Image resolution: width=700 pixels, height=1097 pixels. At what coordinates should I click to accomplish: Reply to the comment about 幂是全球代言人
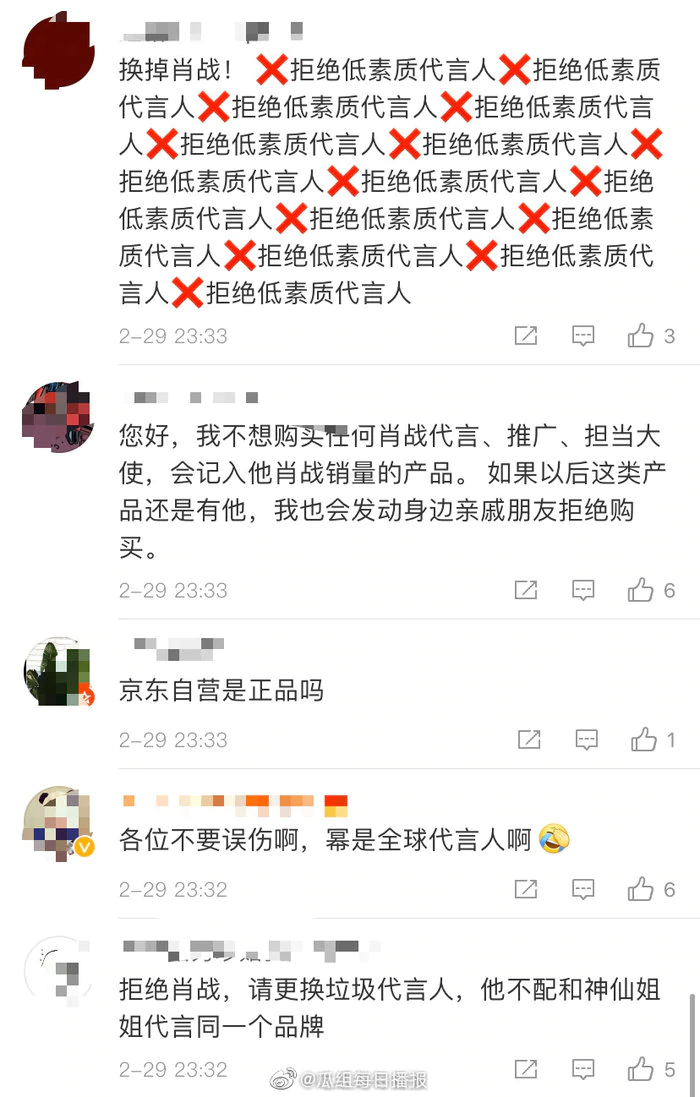[583, 889]
